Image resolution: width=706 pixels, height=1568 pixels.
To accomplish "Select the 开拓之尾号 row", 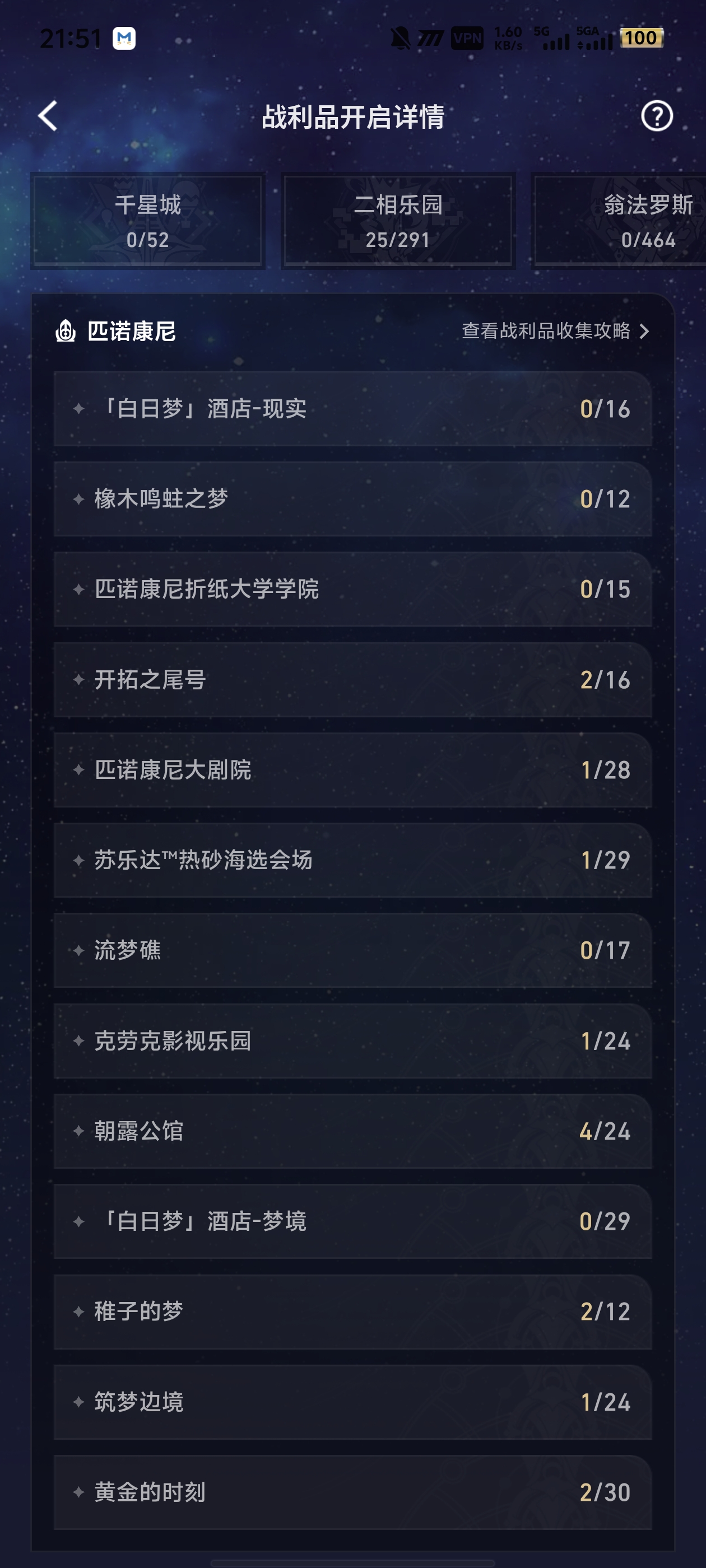I will [x=352, y=679].
